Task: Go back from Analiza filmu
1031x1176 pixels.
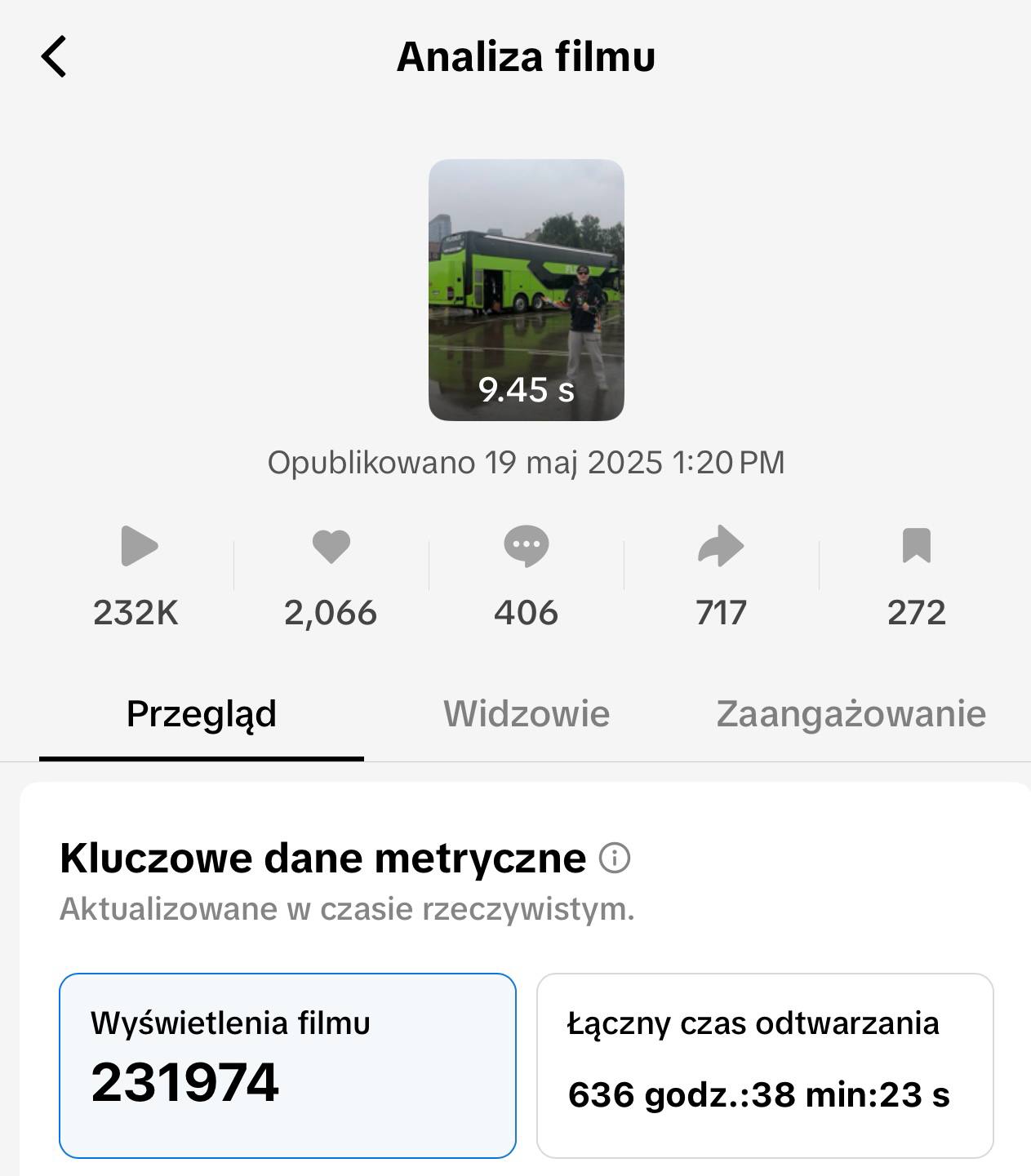Action: (x=54, y=57)
